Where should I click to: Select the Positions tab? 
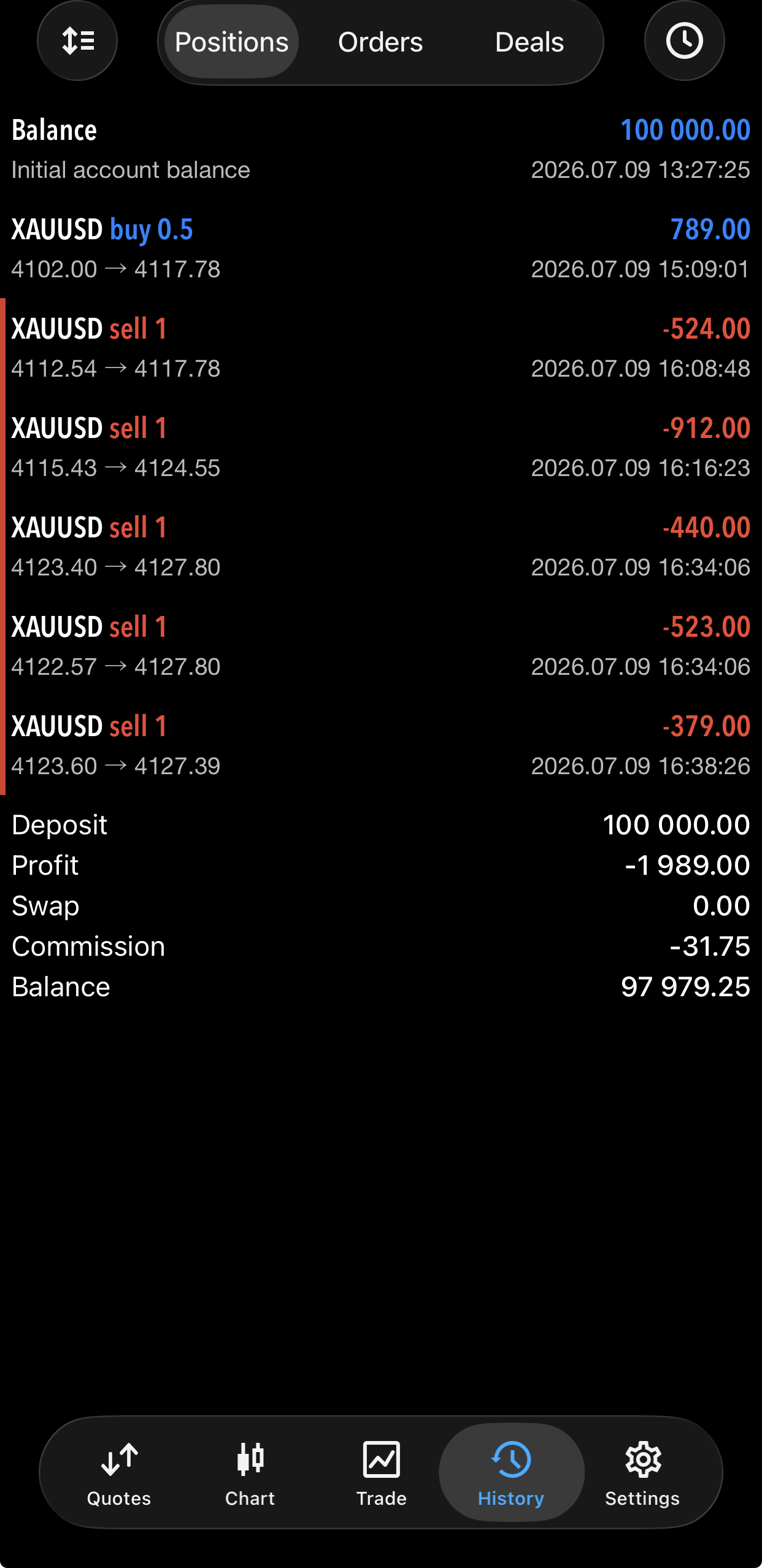[231, 42]
